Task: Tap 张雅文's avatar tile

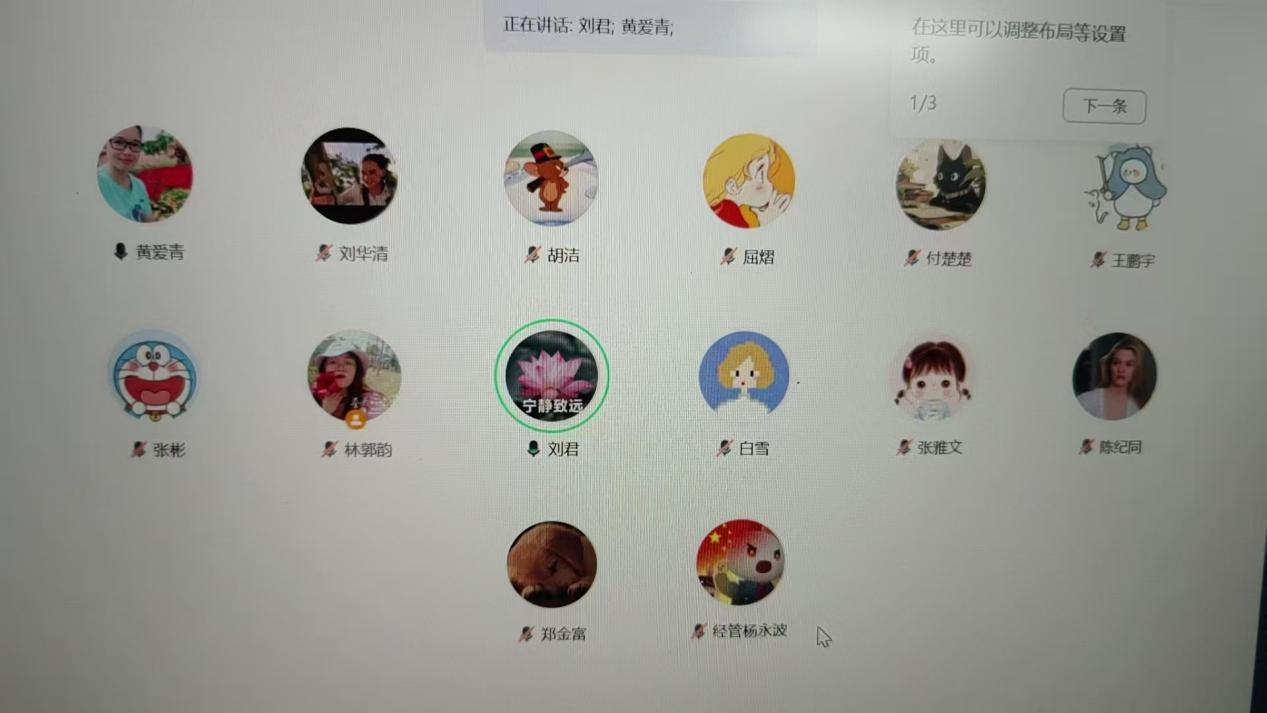Action: 931,379
